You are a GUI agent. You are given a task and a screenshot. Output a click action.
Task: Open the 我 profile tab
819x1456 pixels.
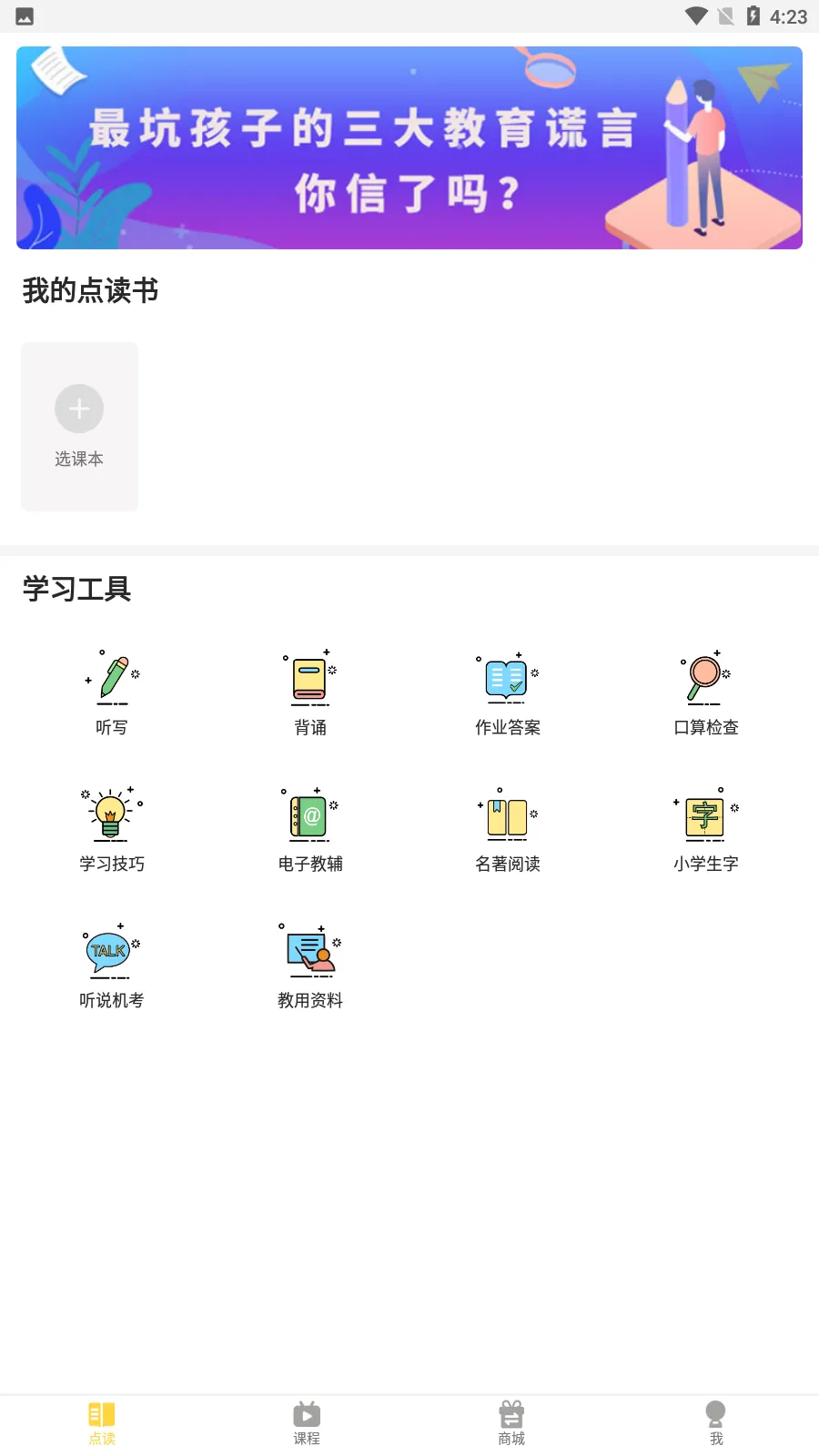716,1423
